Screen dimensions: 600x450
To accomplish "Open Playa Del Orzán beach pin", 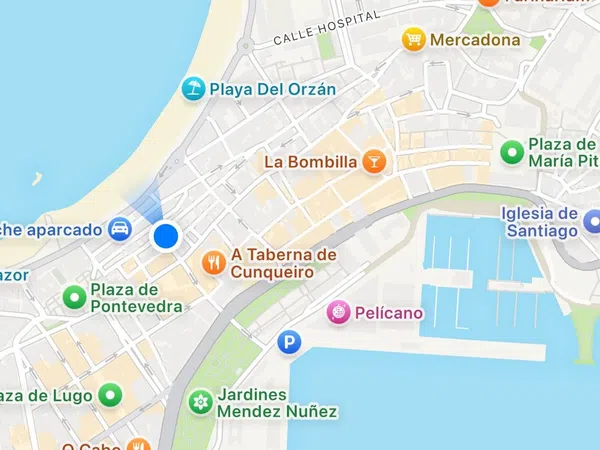I will click(192, 89).
